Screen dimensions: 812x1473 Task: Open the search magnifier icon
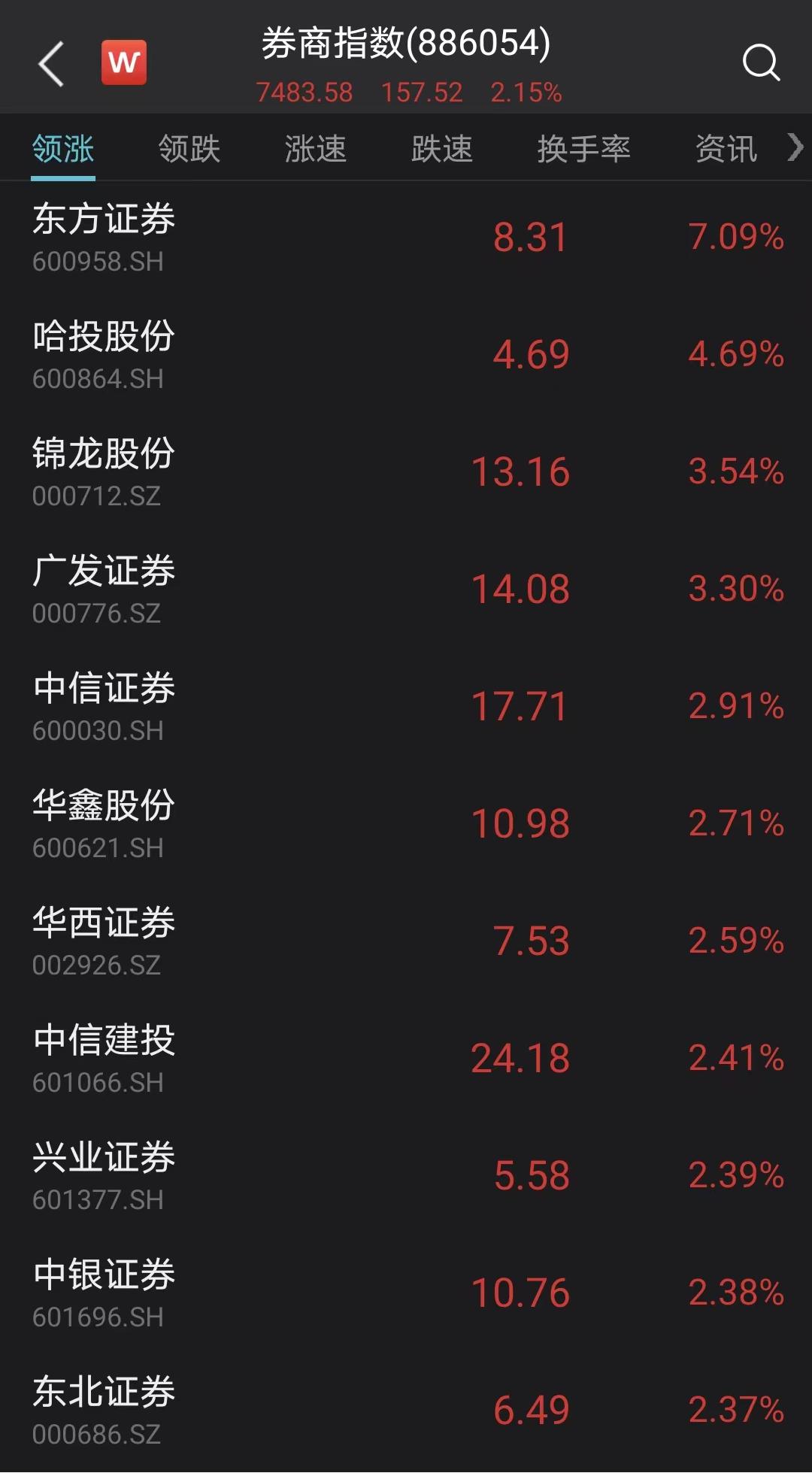pos(761,62)
